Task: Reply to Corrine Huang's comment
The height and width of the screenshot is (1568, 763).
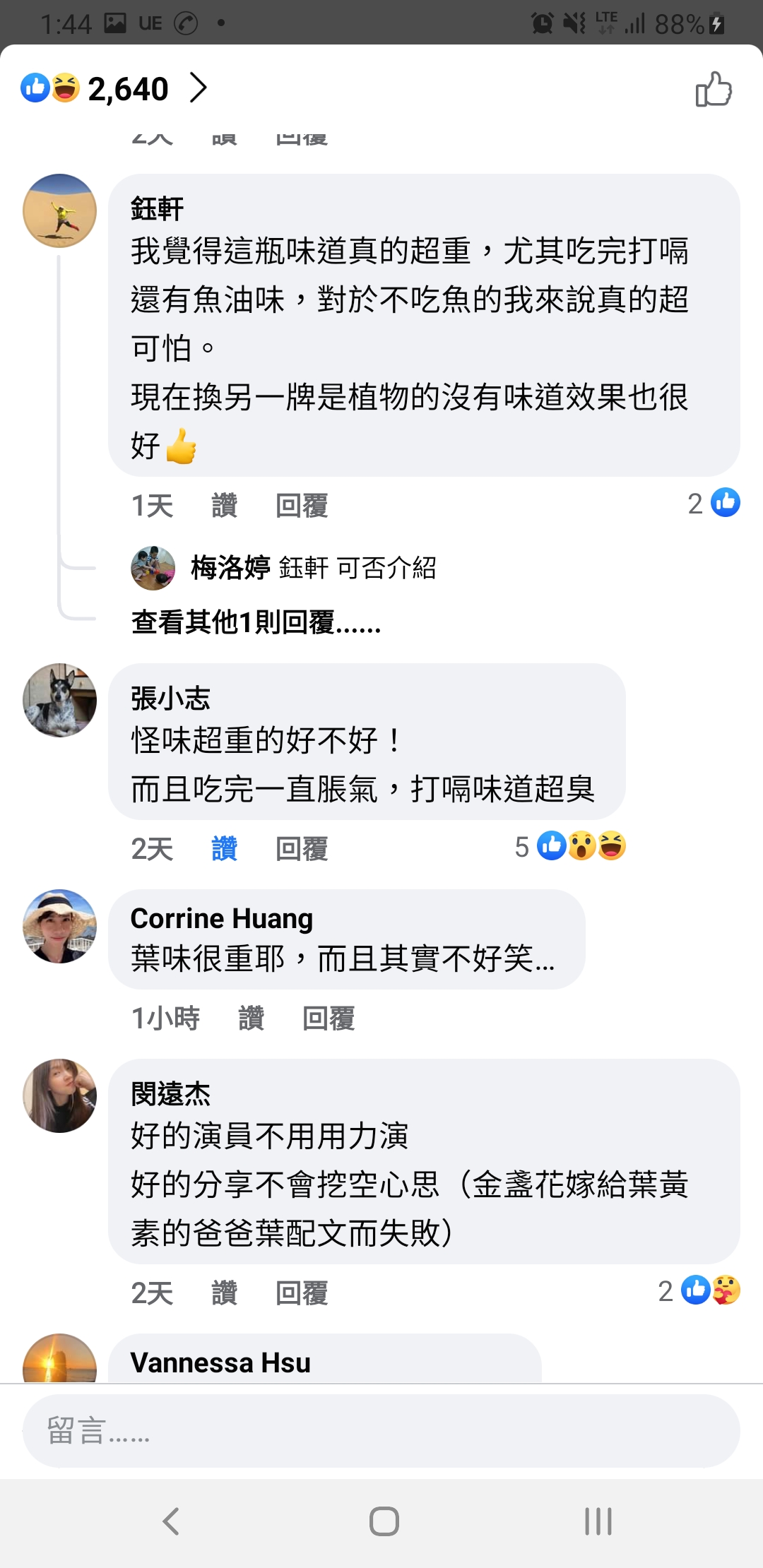Action: click(x=329, y=1018)
